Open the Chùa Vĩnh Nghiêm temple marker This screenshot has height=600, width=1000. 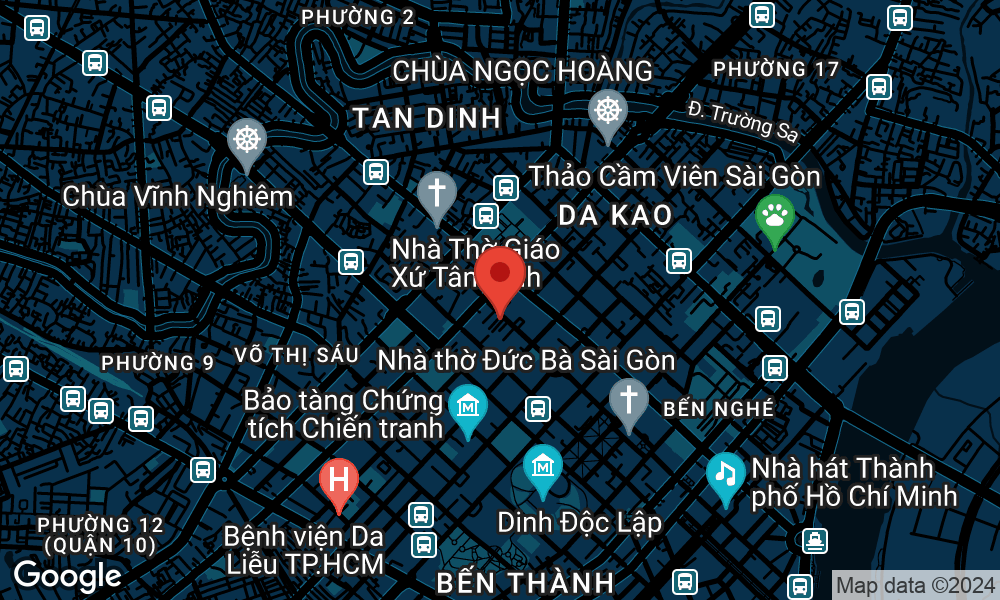click(247, 138)
